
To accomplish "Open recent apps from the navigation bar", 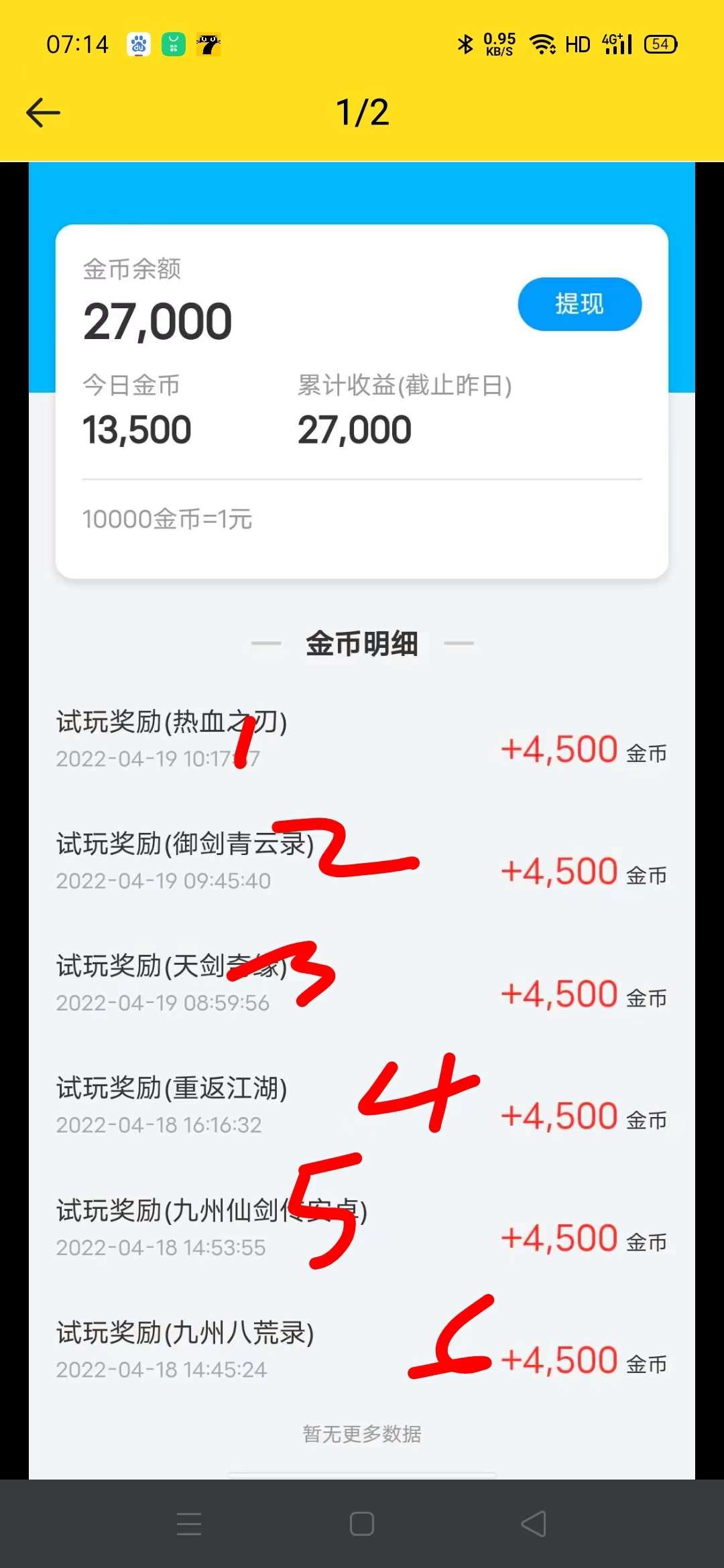I will (189, 1524).
